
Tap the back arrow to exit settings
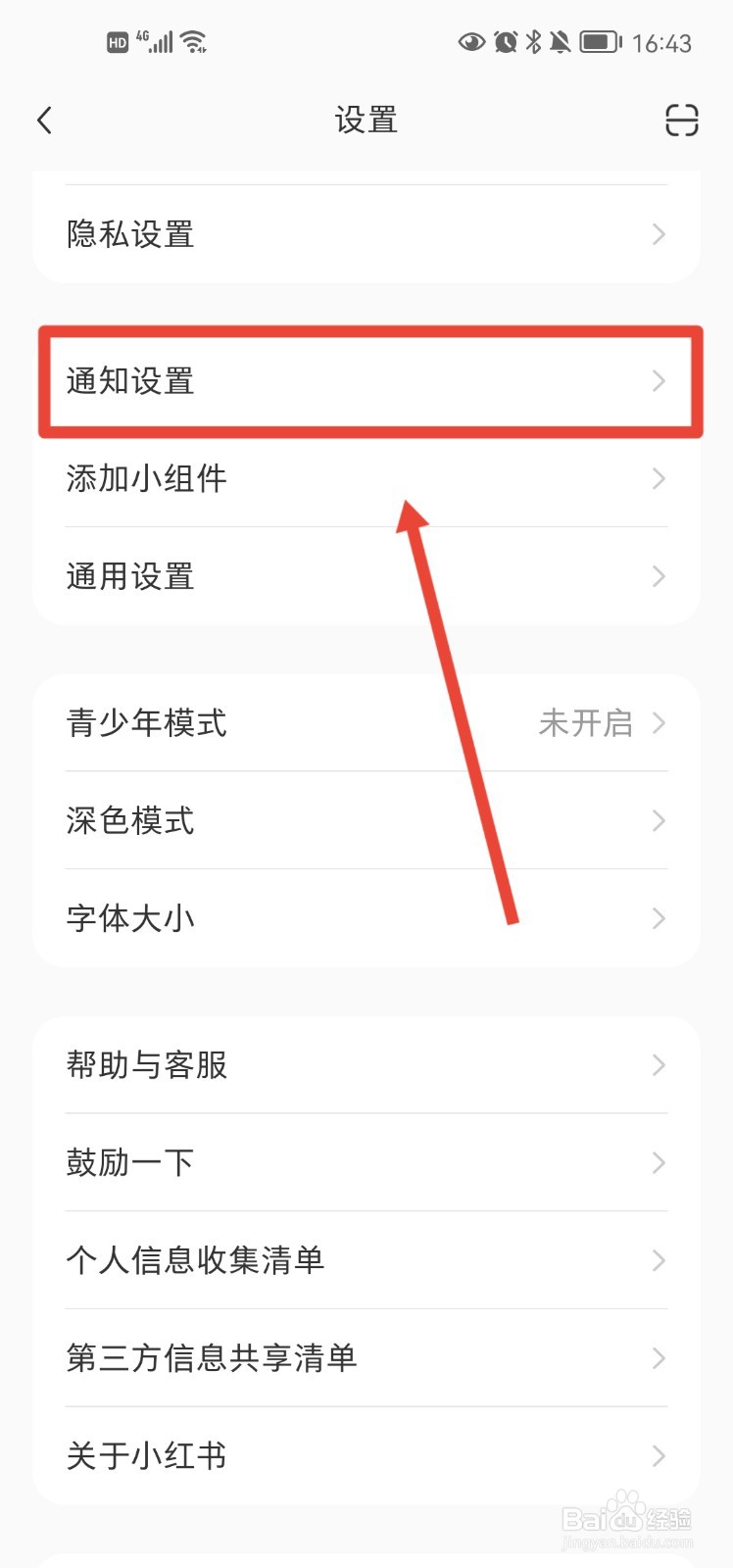point(44,120)
